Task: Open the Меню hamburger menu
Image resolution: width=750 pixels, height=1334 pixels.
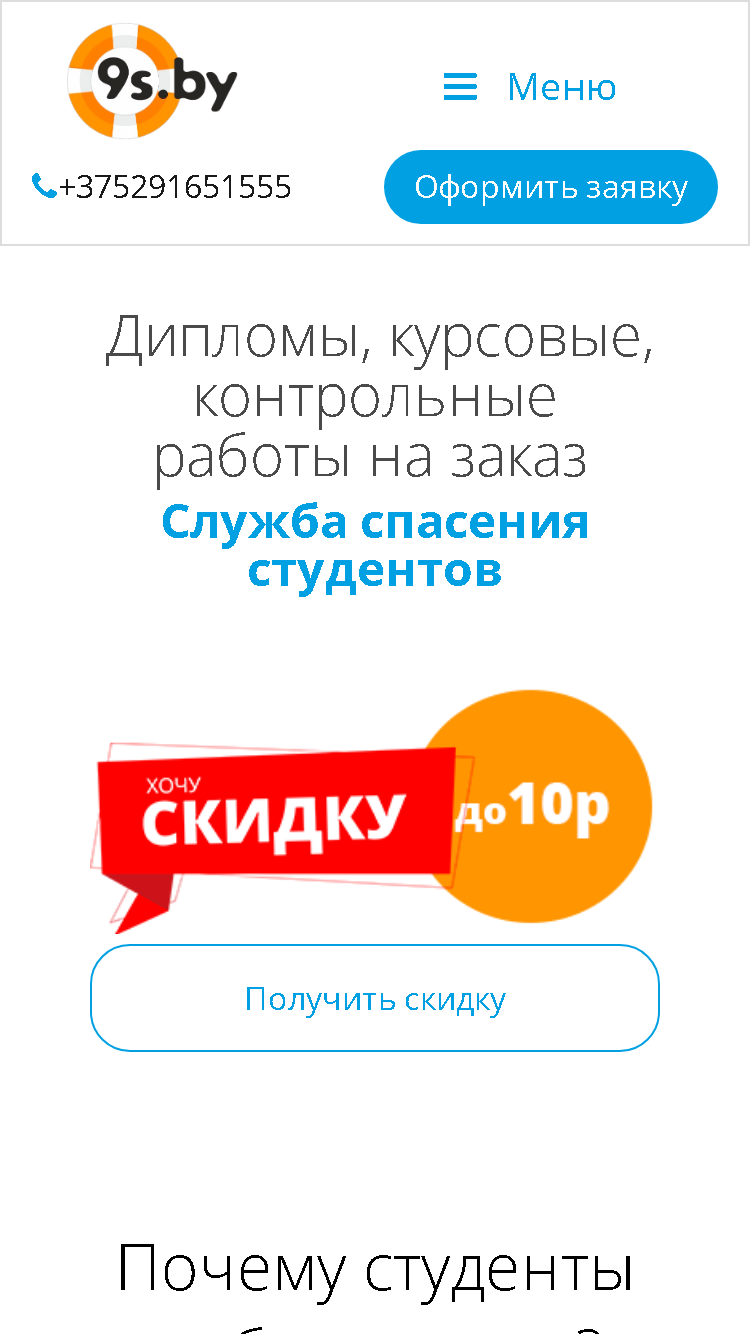Action: tap(530, 87)
